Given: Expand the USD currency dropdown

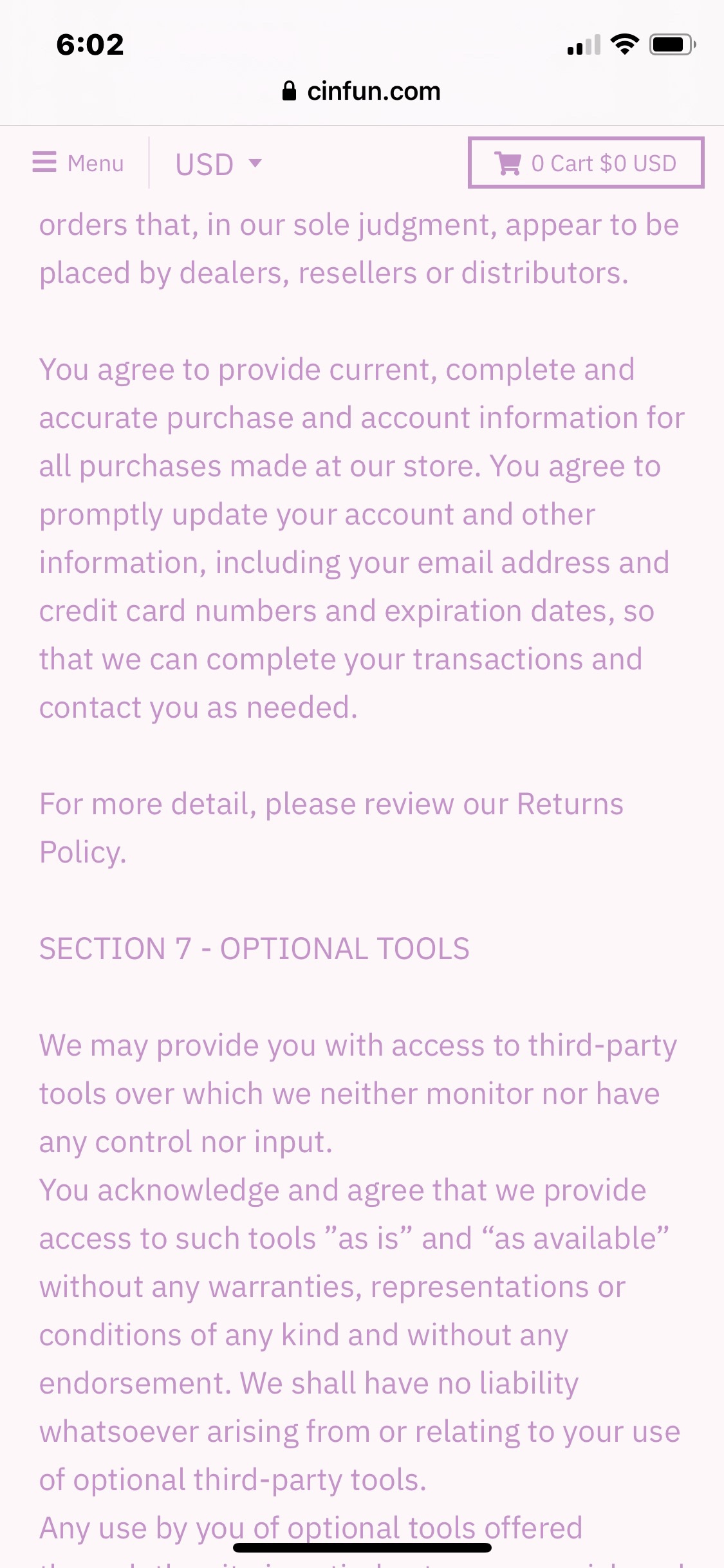Looking at the screenshot, I should coord(218,164).
